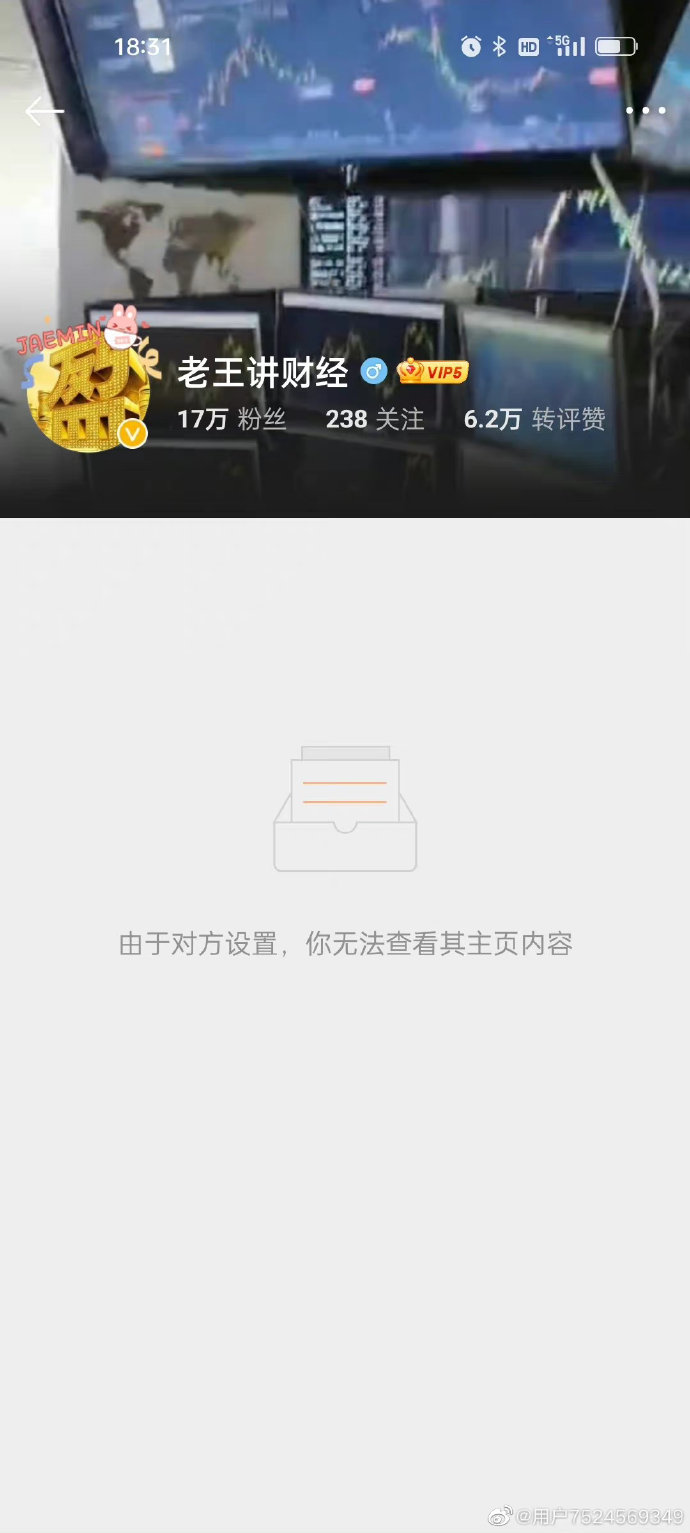This screenshot has height=1533, width=690.
Task: Go back using the arrow icon
Action: pos(44,111)
